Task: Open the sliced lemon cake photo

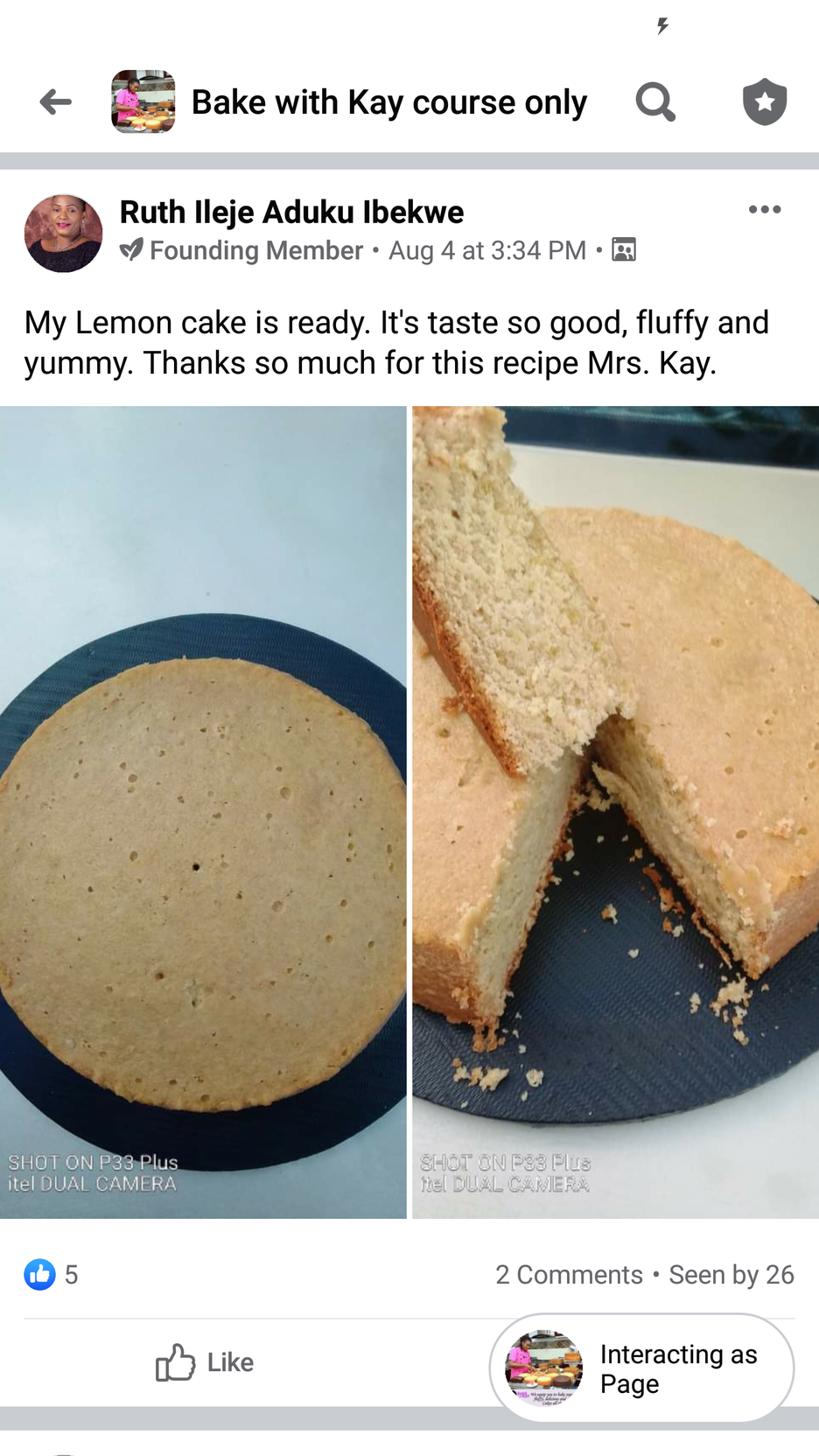Action: tap(615, 811)
